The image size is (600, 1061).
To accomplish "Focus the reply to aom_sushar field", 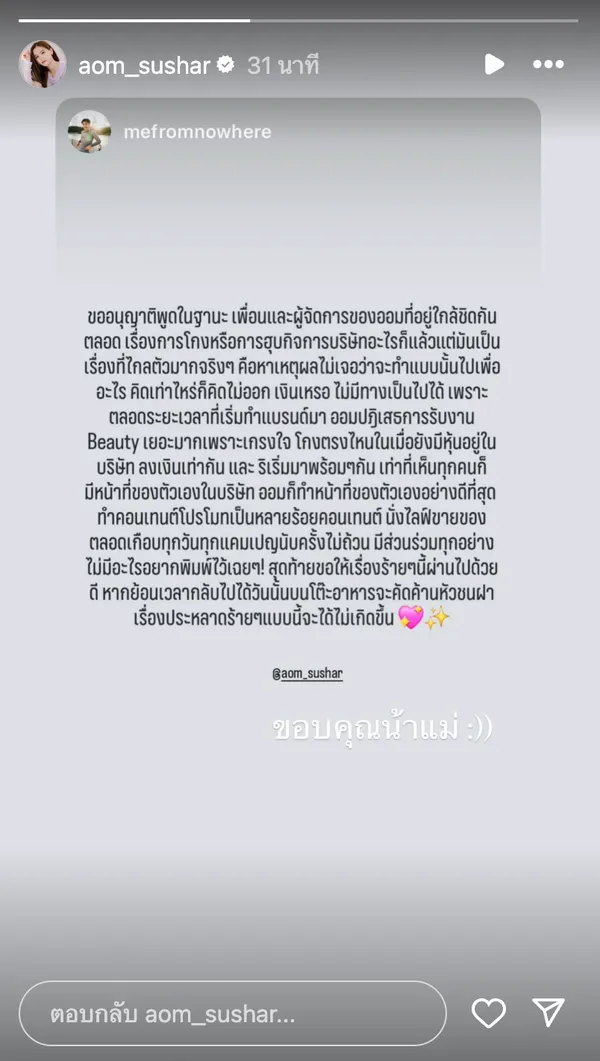I will tap(232, 1014).
